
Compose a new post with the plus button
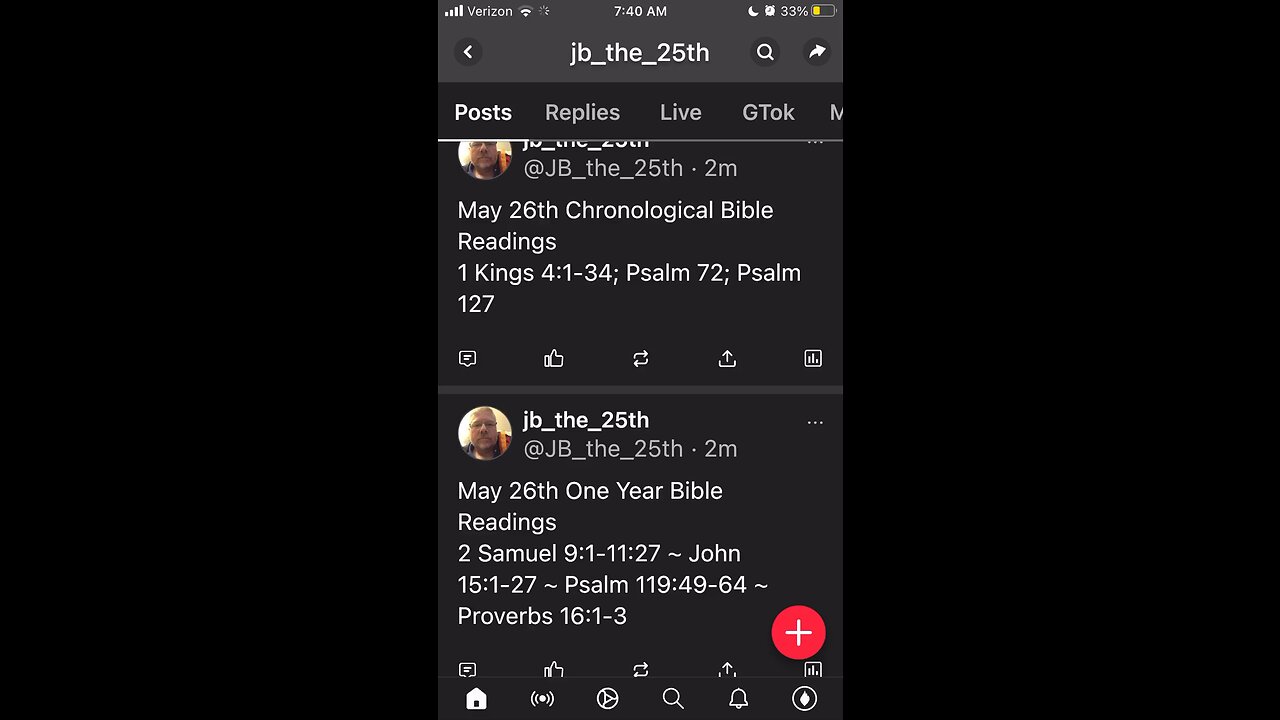point(798,633)
